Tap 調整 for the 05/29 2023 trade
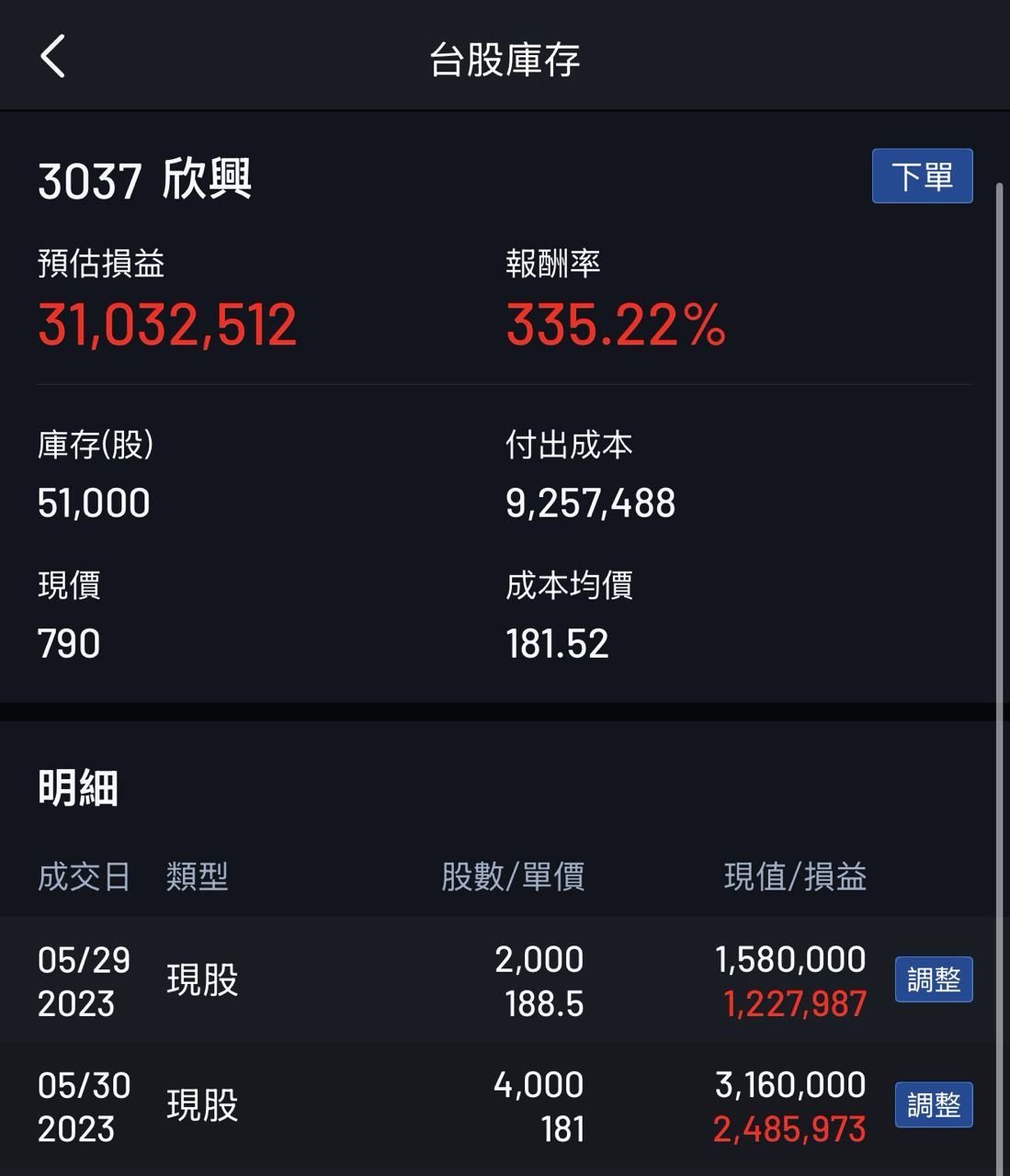Viewport: 1010px width, 1176px height. [934, 979]
